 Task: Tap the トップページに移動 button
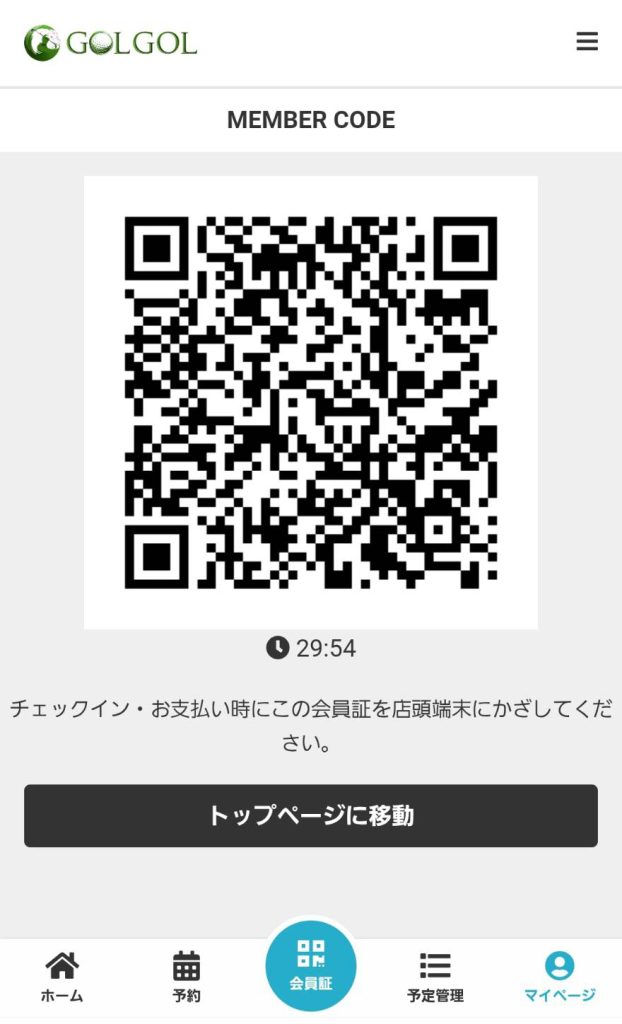click(x=311, y=816)
